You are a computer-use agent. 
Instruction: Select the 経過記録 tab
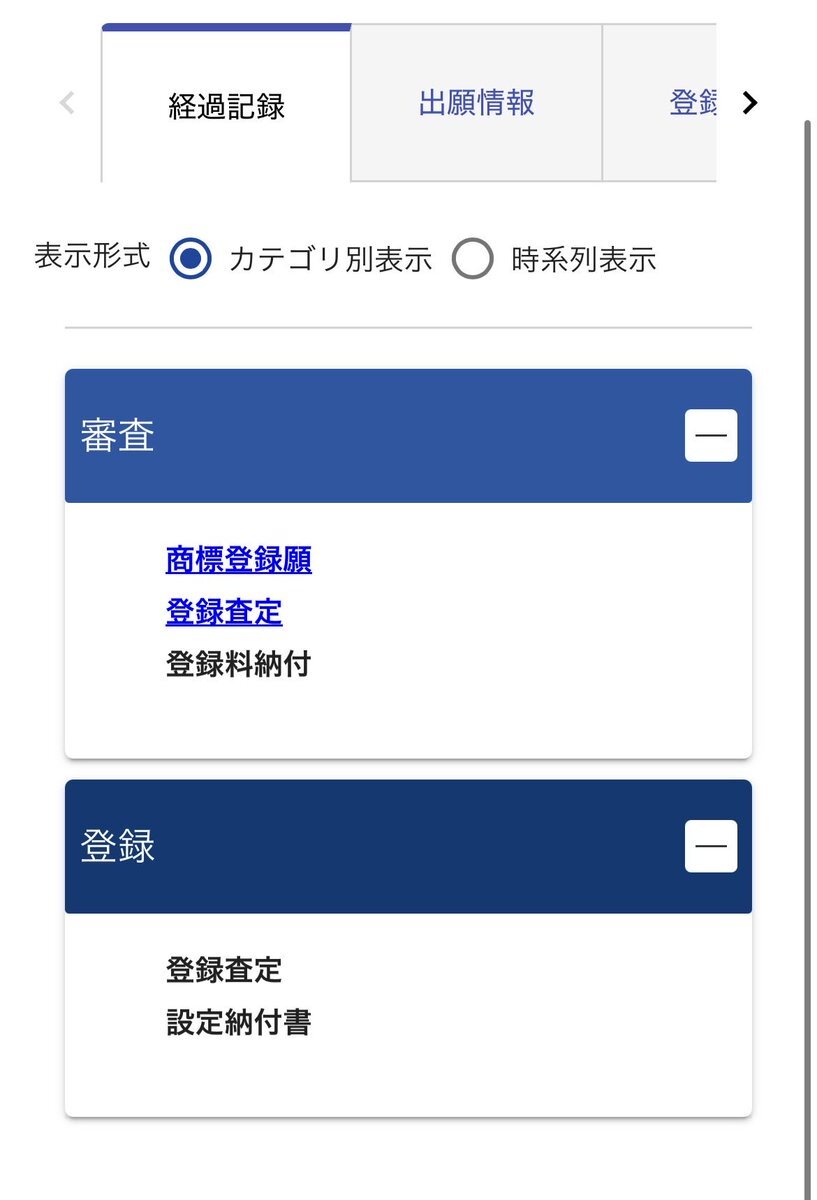pos(227,106)
